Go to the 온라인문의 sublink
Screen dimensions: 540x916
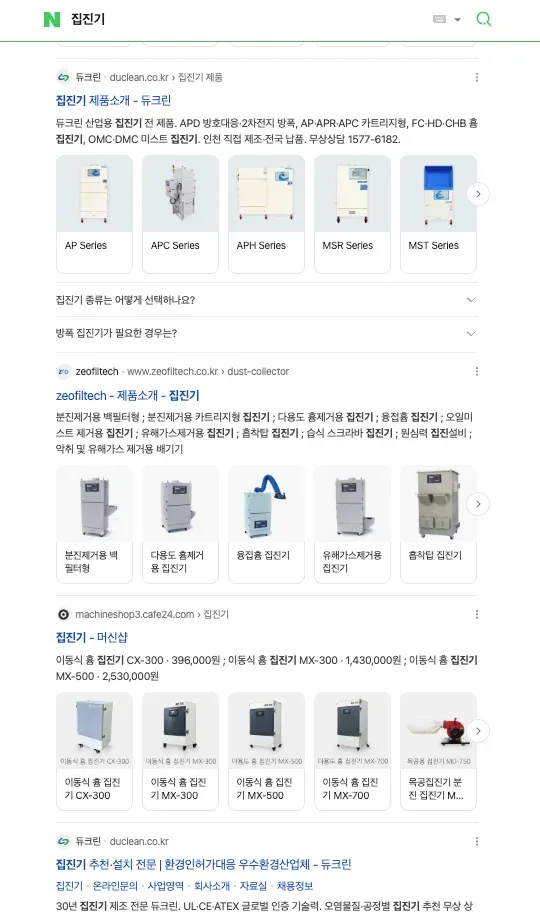(115, 886)
